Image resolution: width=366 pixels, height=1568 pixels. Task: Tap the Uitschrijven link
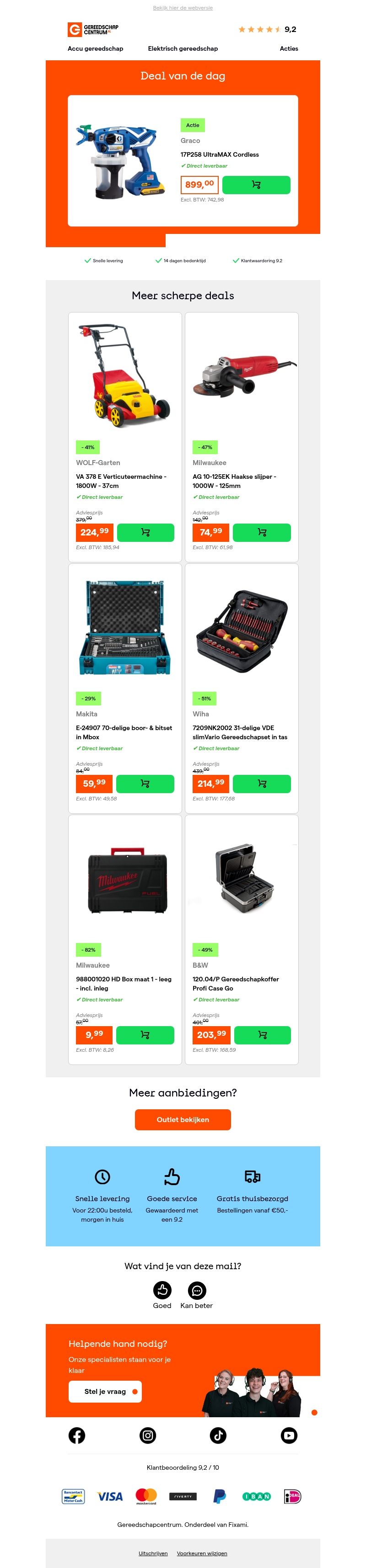pos(152,1553)
